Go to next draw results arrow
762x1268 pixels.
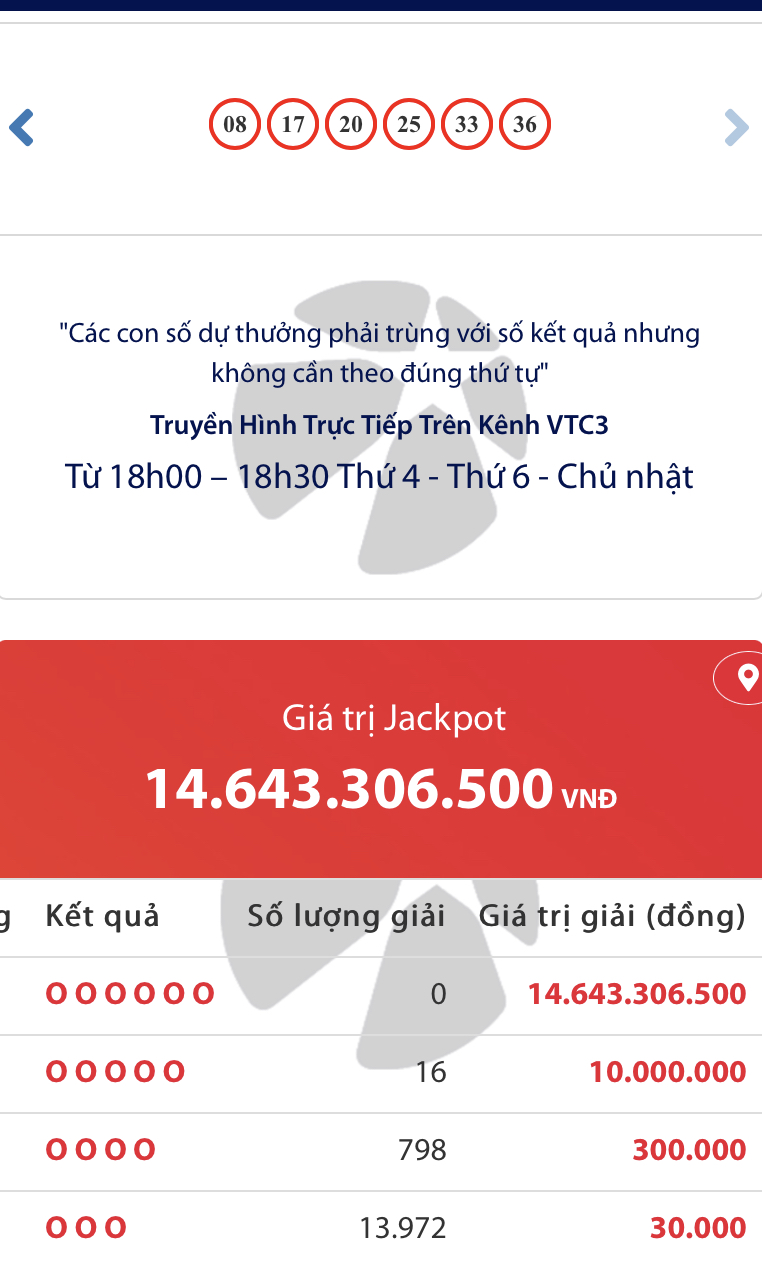736,127
